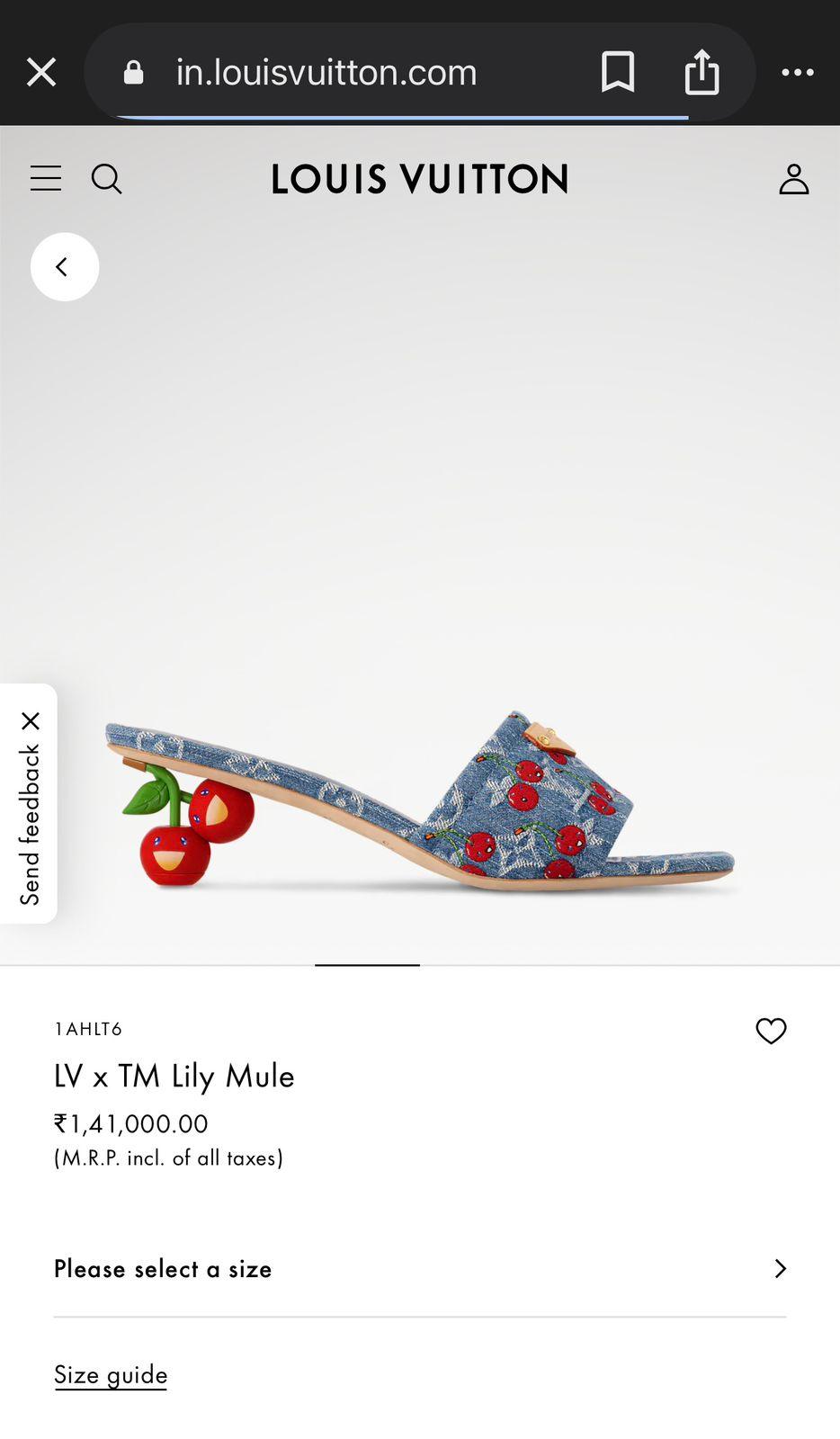Go to the Louis Vuitton homepage logo

click(420, 179)
